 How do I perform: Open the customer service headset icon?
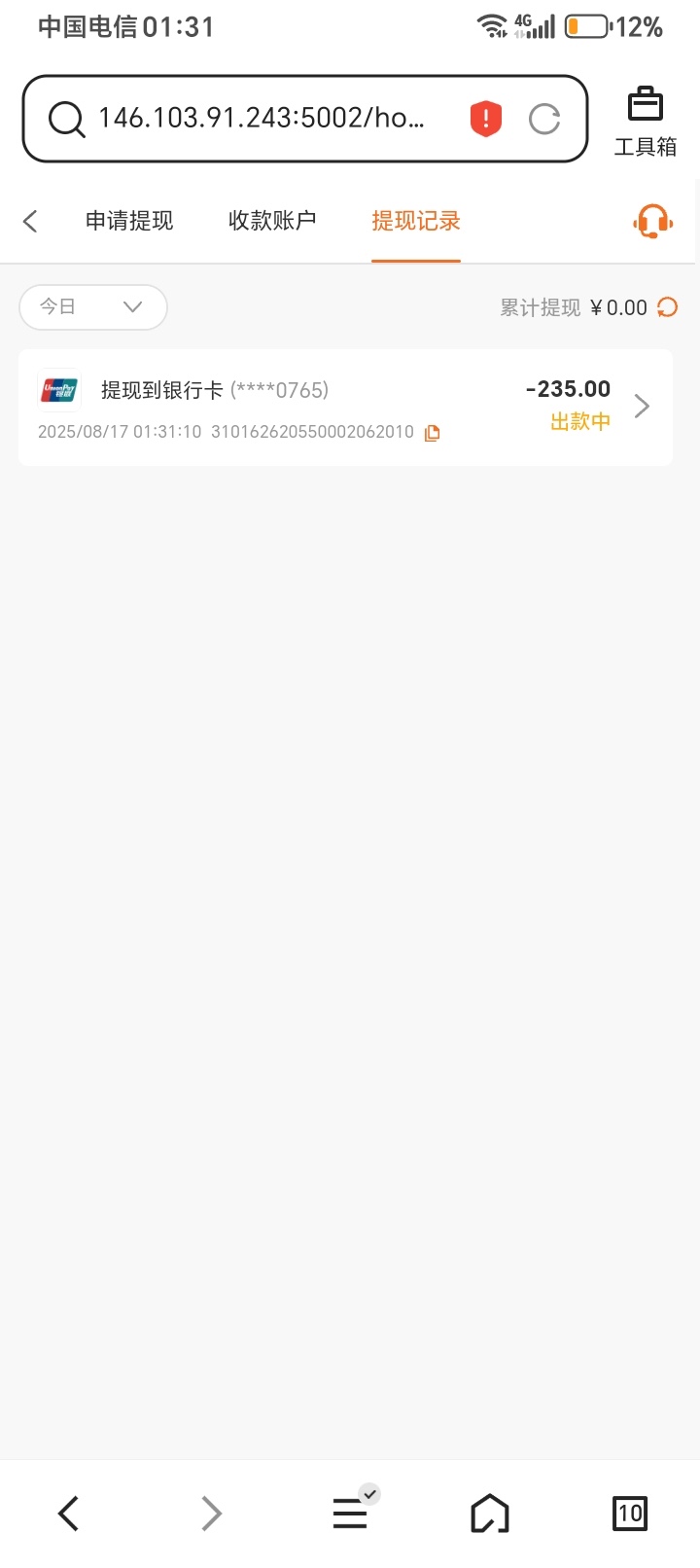pyautogui.click(x=652, y=221)
